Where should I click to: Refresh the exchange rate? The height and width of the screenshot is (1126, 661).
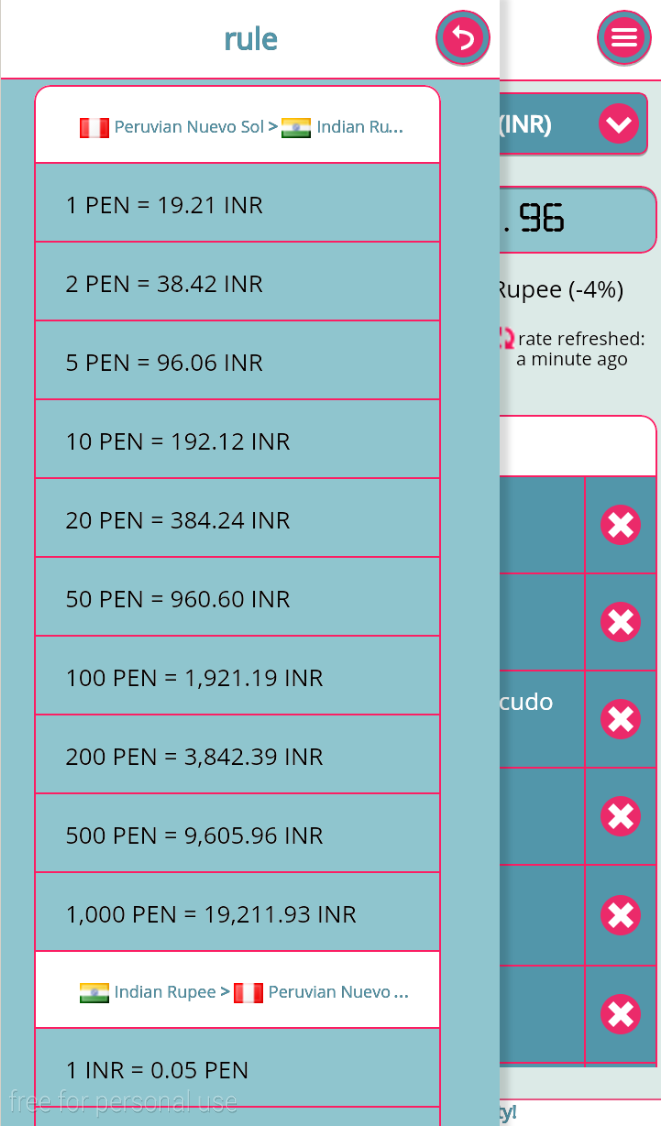coord(507,338)
